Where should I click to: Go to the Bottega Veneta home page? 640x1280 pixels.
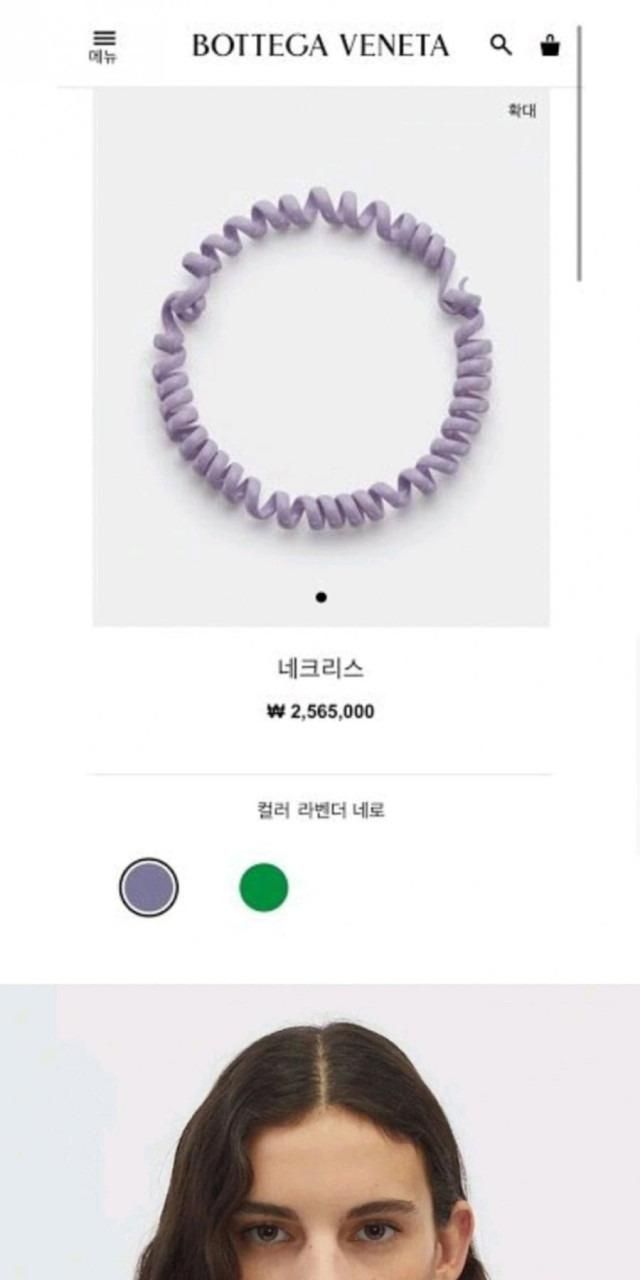pos(320,46)
